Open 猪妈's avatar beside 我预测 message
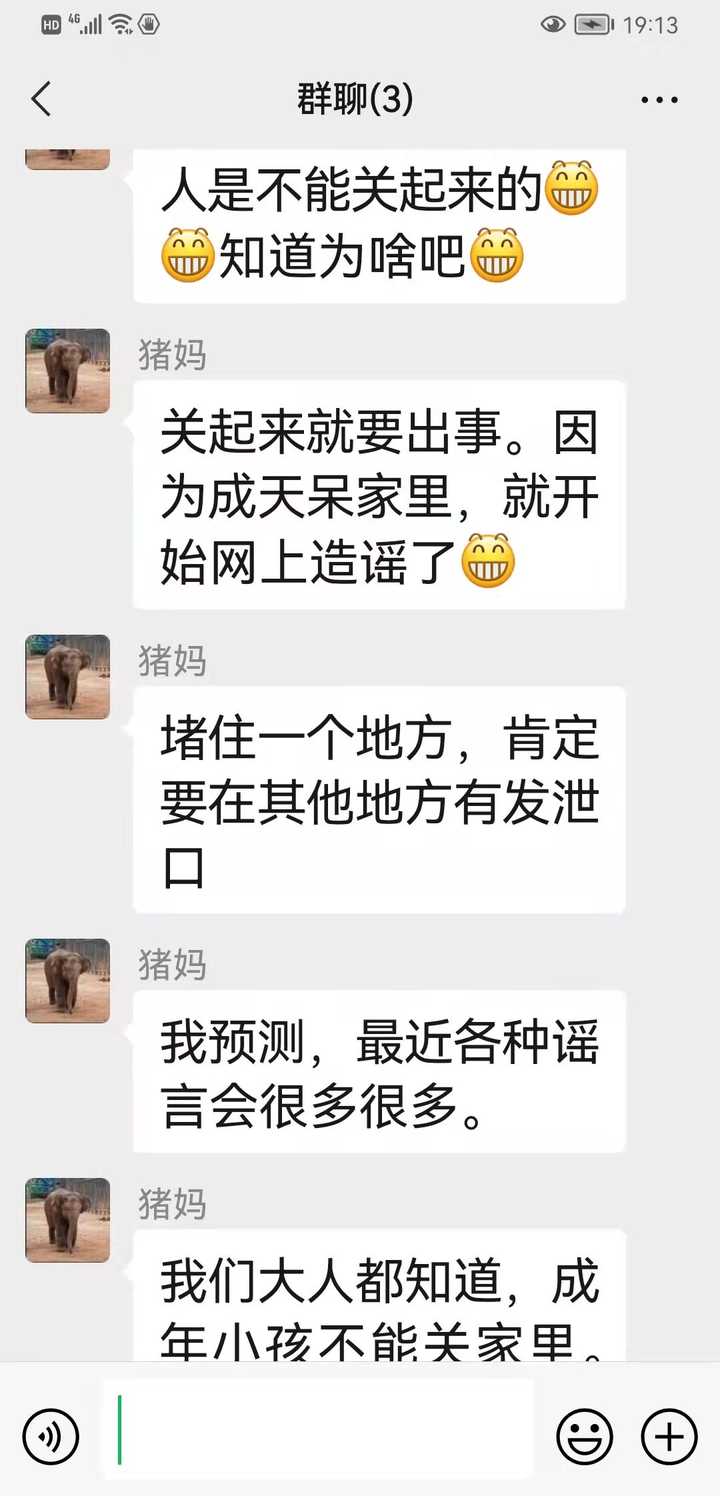The width and height of the screenshot is (720, 1496). pos(67,981)
